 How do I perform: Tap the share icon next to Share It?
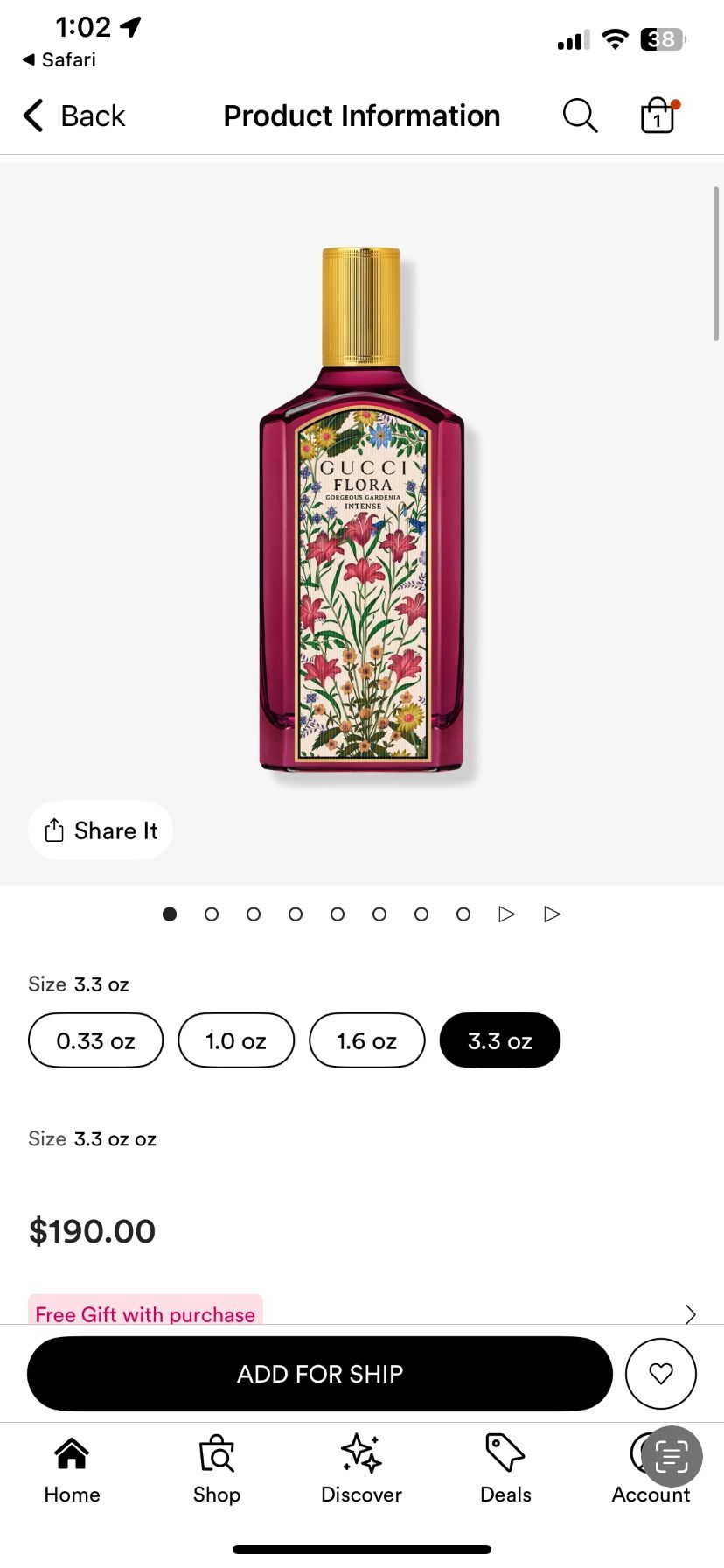point(55,829)
